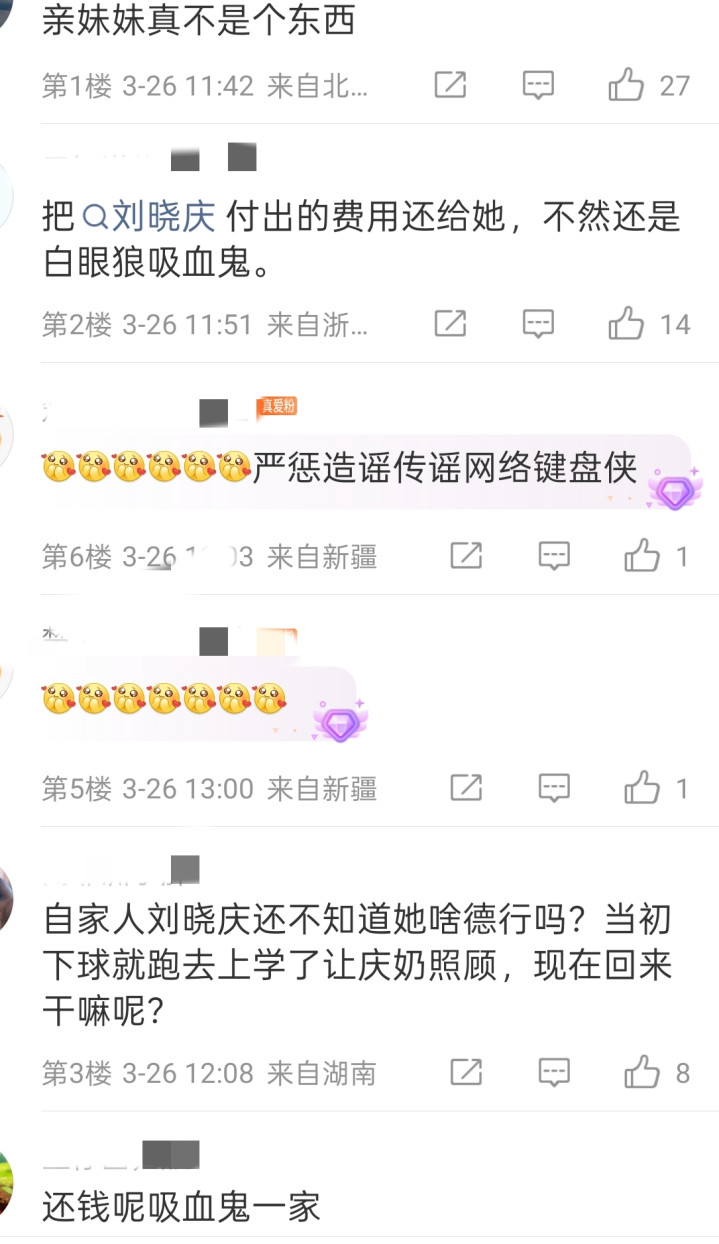The width and height of the screenshot is (719, 1244).
Task: Like the third-floor comment from 湖南
Action: (x=643, y=1073)
